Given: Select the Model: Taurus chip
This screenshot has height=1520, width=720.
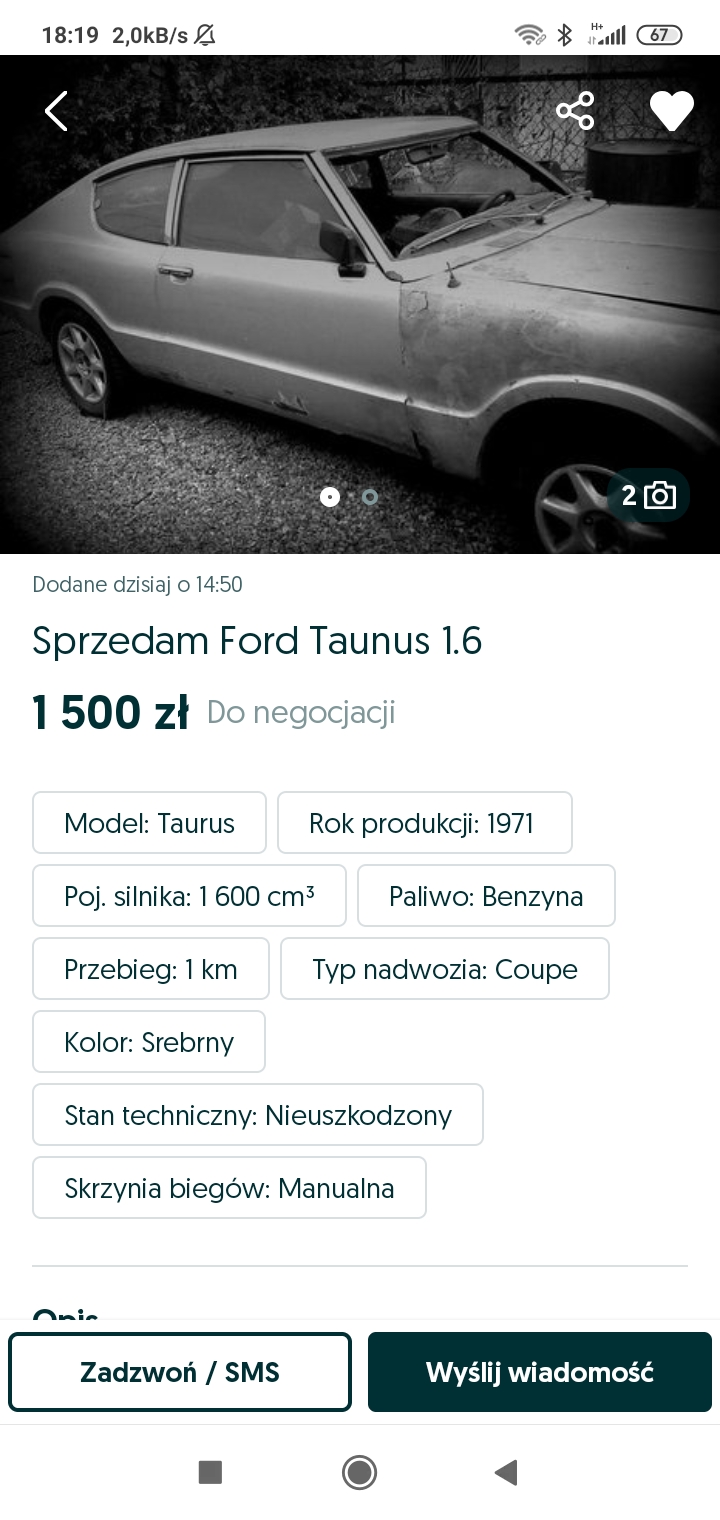Looking at the screenshot, I should [149, 823].
